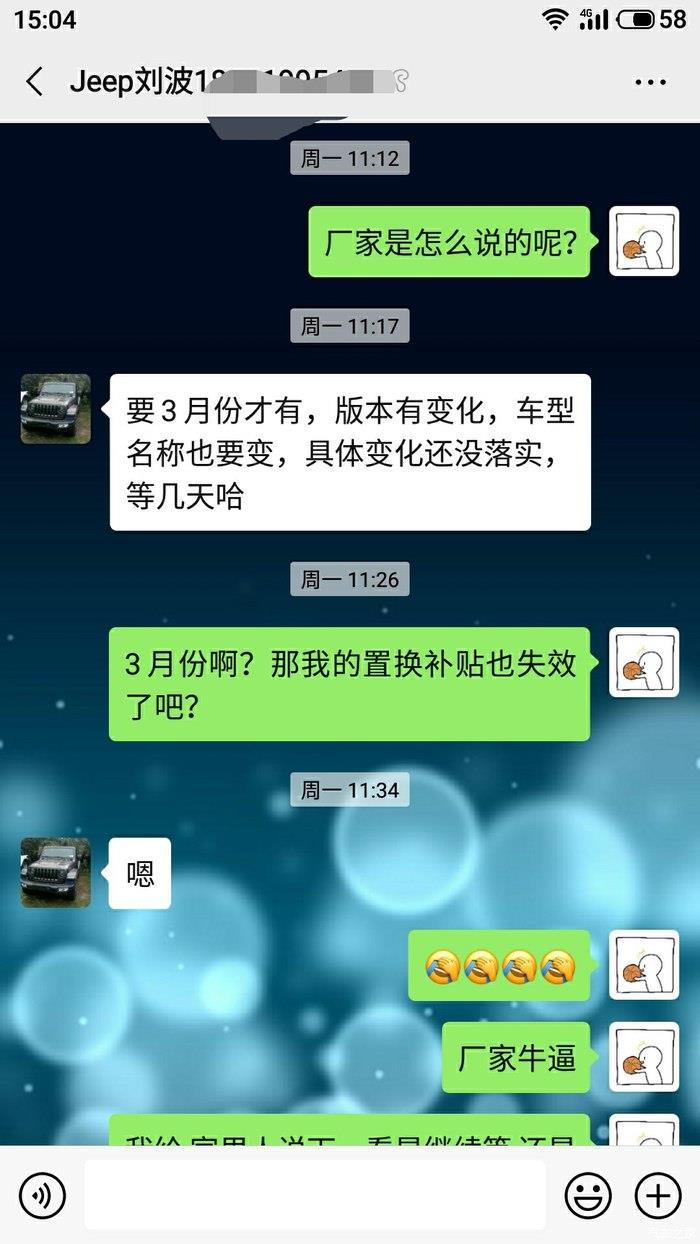700x1244 pixels.
Task: Open the plus attachment menu
Action: (658, 1194)
